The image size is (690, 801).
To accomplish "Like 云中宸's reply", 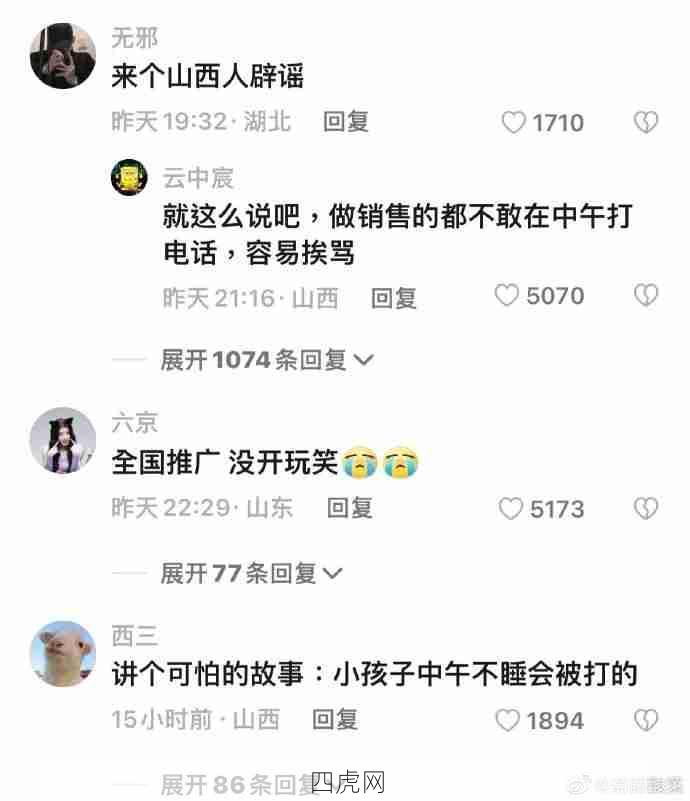I will click(508, 296).
